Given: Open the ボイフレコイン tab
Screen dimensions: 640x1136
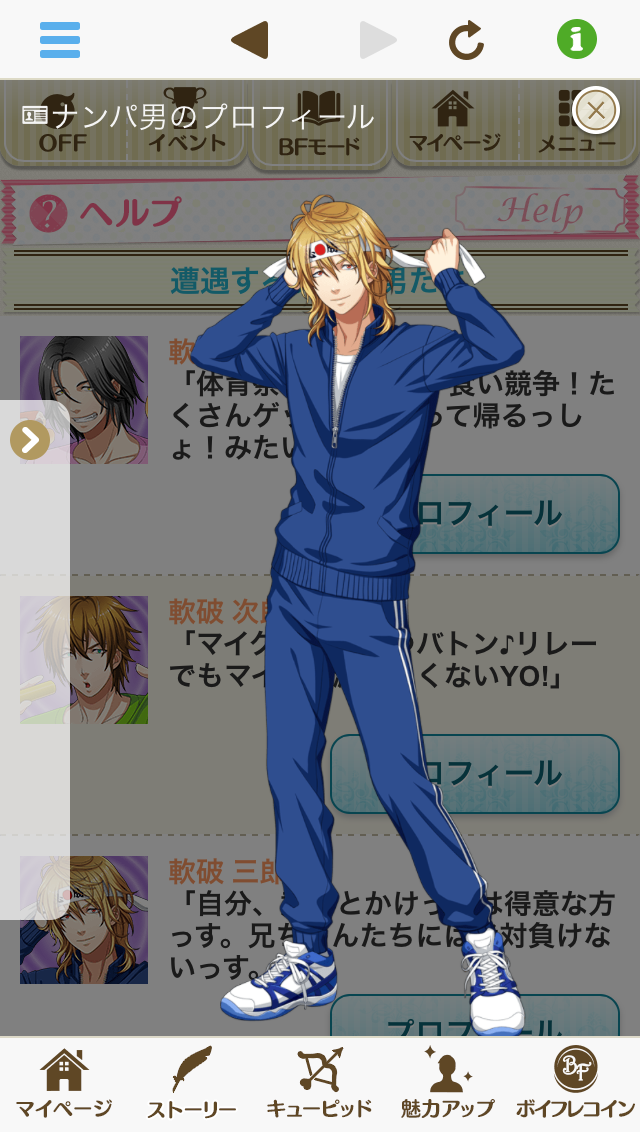Looking at the screenshot, I should click(575, 1085).
